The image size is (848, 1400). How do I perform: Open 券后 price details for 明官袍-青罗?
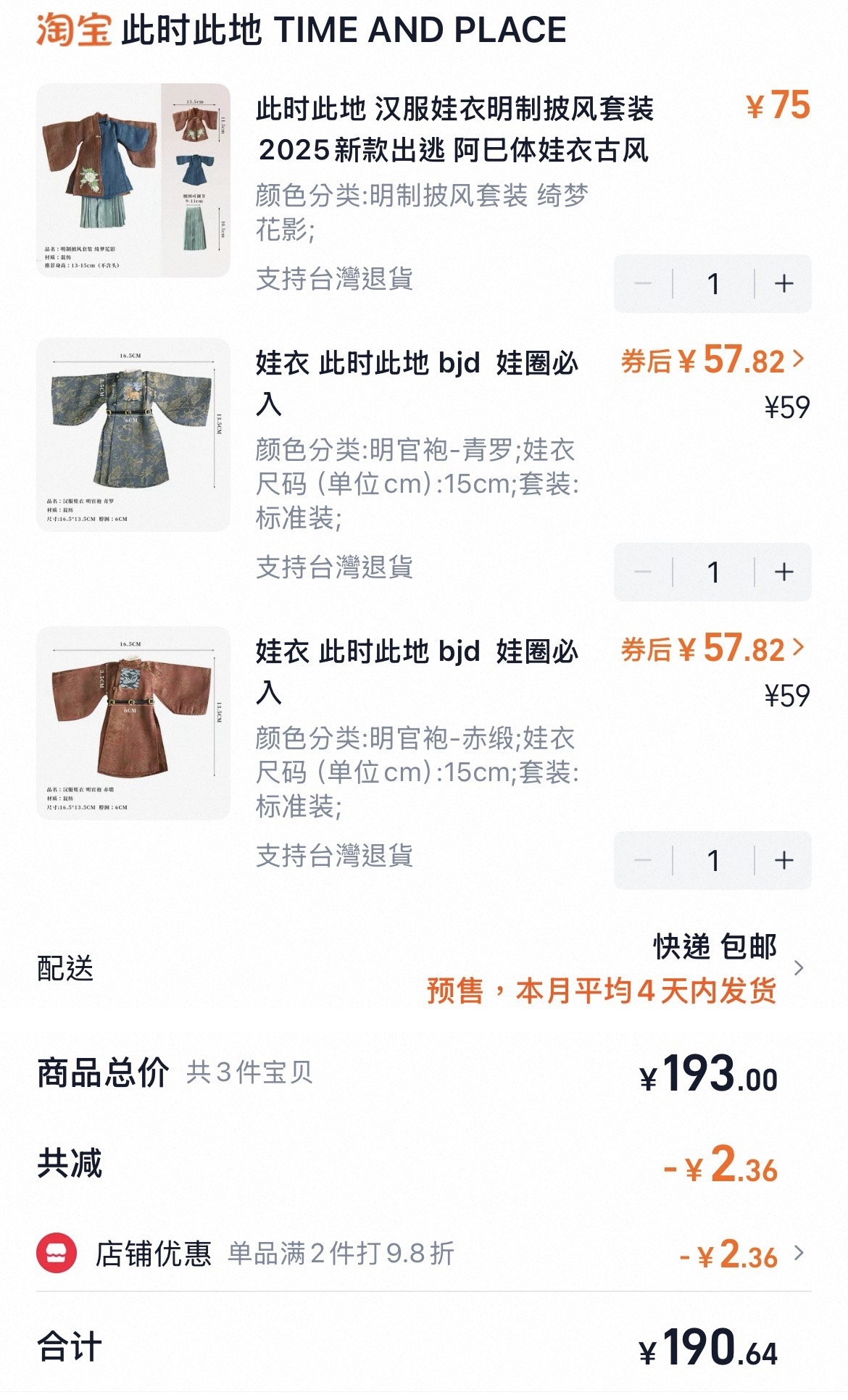713,360
